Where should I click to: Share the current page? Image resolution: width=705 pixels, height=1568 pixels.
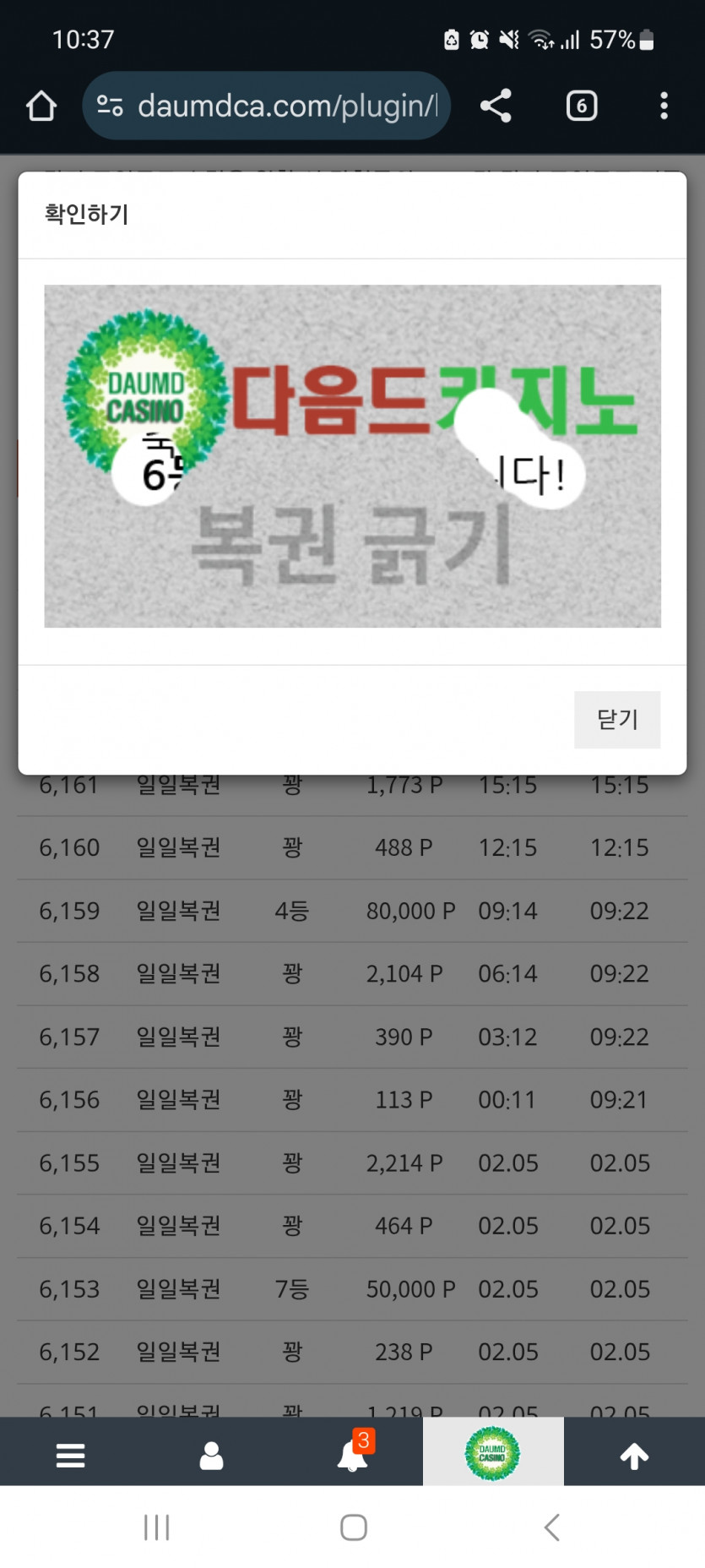pyautogui.click(x=495, y=106)
